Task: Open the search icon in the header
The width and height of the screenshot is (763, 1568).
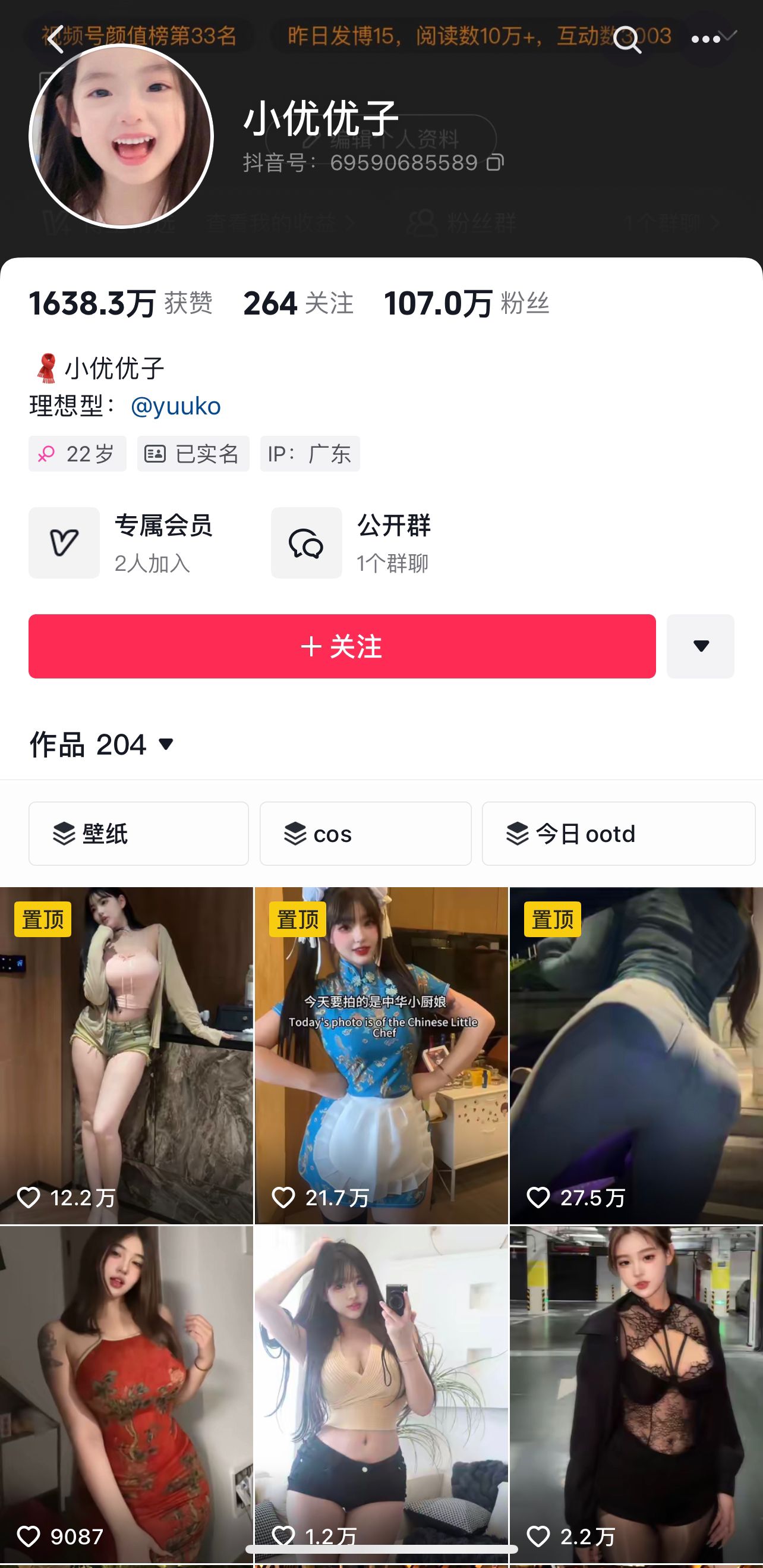Action: 626,40
